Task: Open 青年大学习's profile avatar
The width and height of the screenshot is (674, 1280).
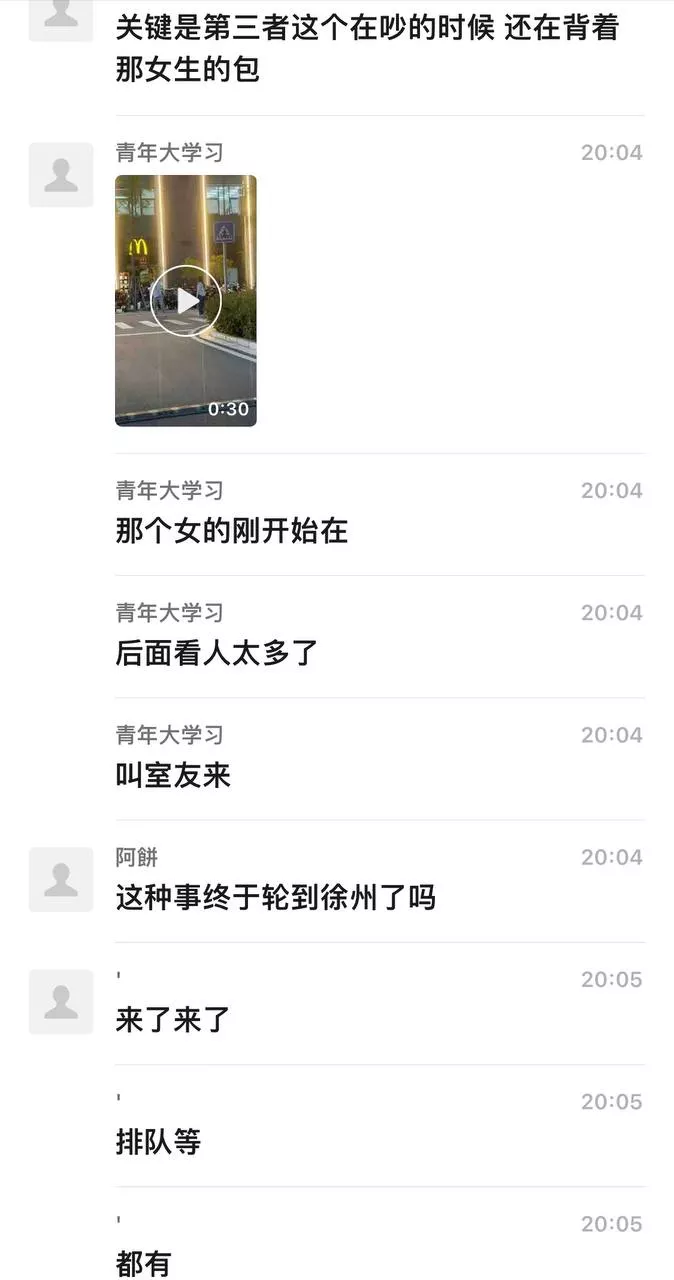Action: click(x=61, y=175)
